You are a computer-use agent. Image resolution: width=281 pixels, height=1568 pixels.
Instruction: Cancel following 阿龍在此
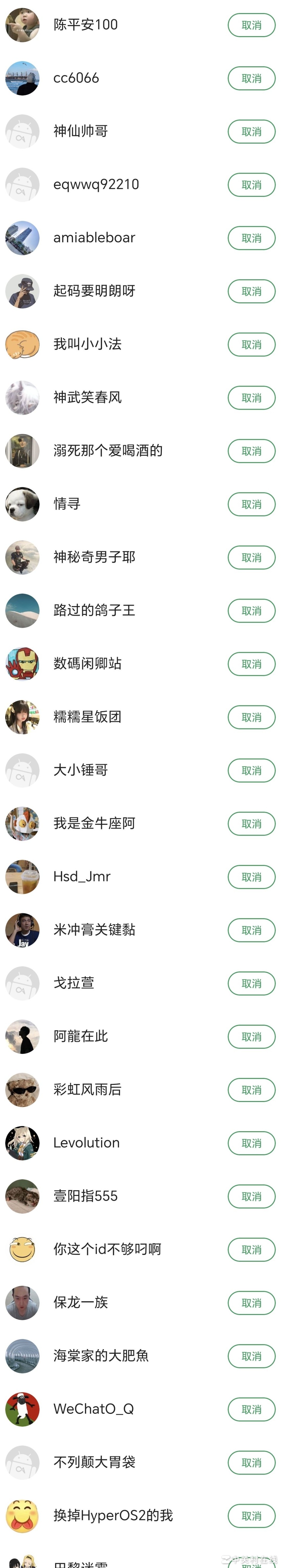[251, 1037]
